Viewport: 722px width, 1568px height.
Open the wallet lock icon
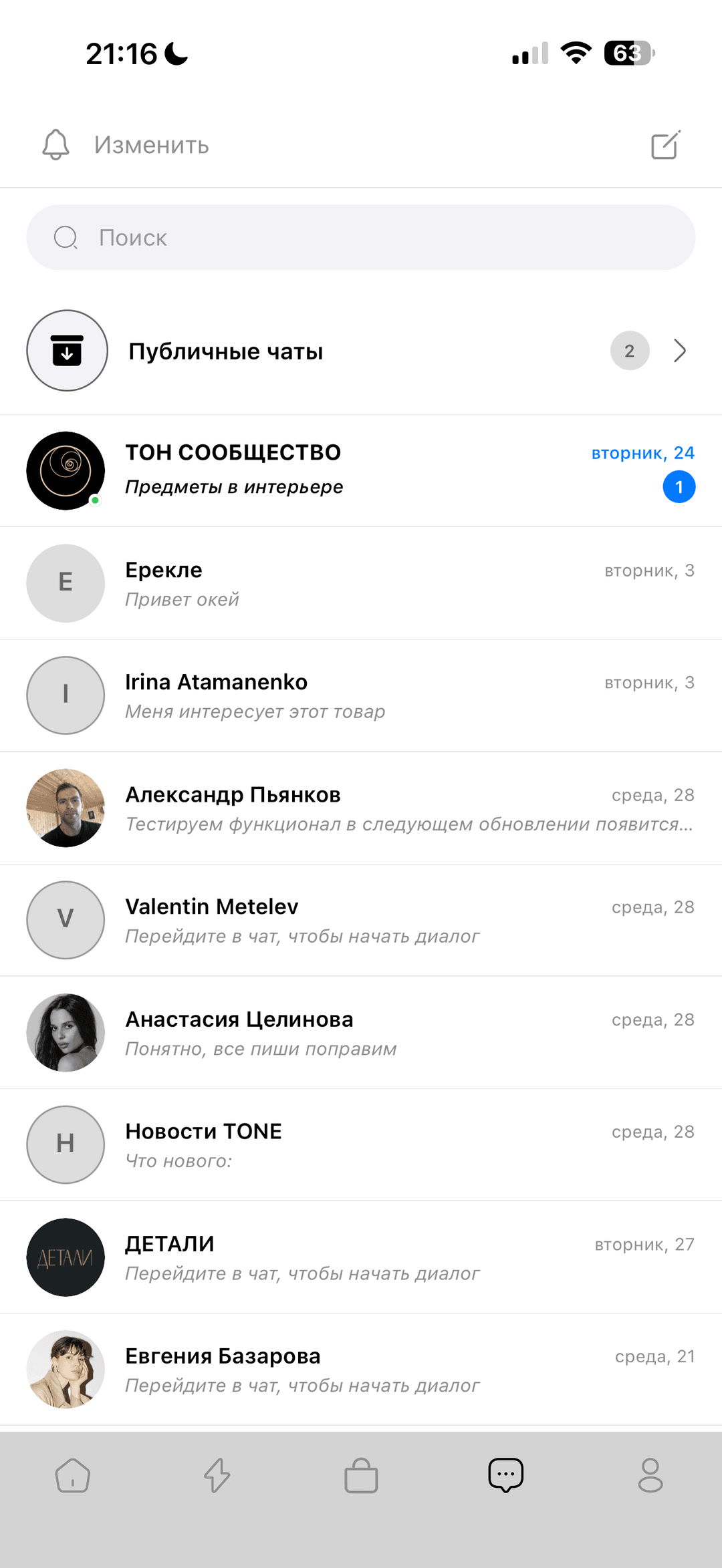coord(361,1476)
